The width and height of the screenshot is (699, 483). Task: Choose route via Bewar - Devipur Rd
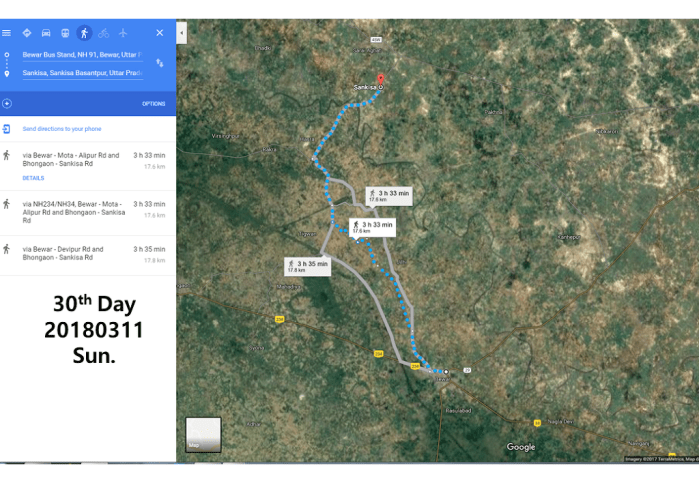(72, 253)
